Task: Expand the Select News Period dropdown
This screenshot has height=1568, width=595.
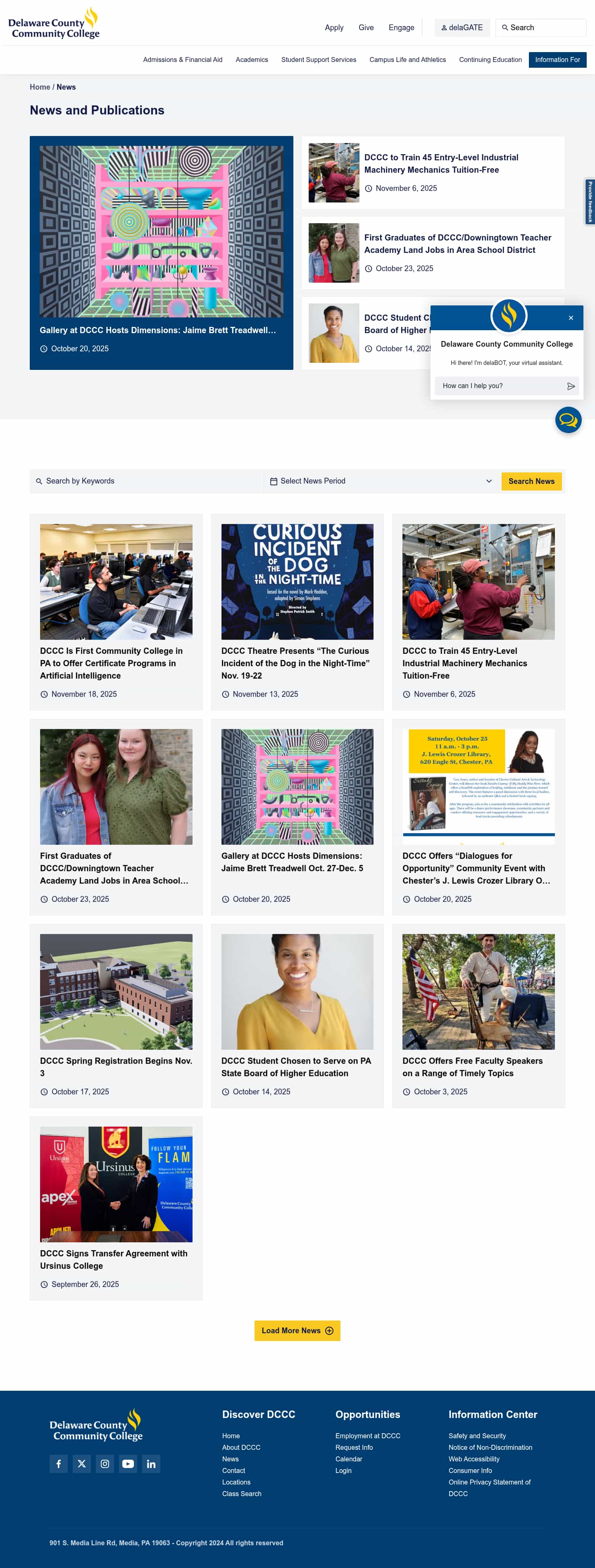Action: (381, 481)
